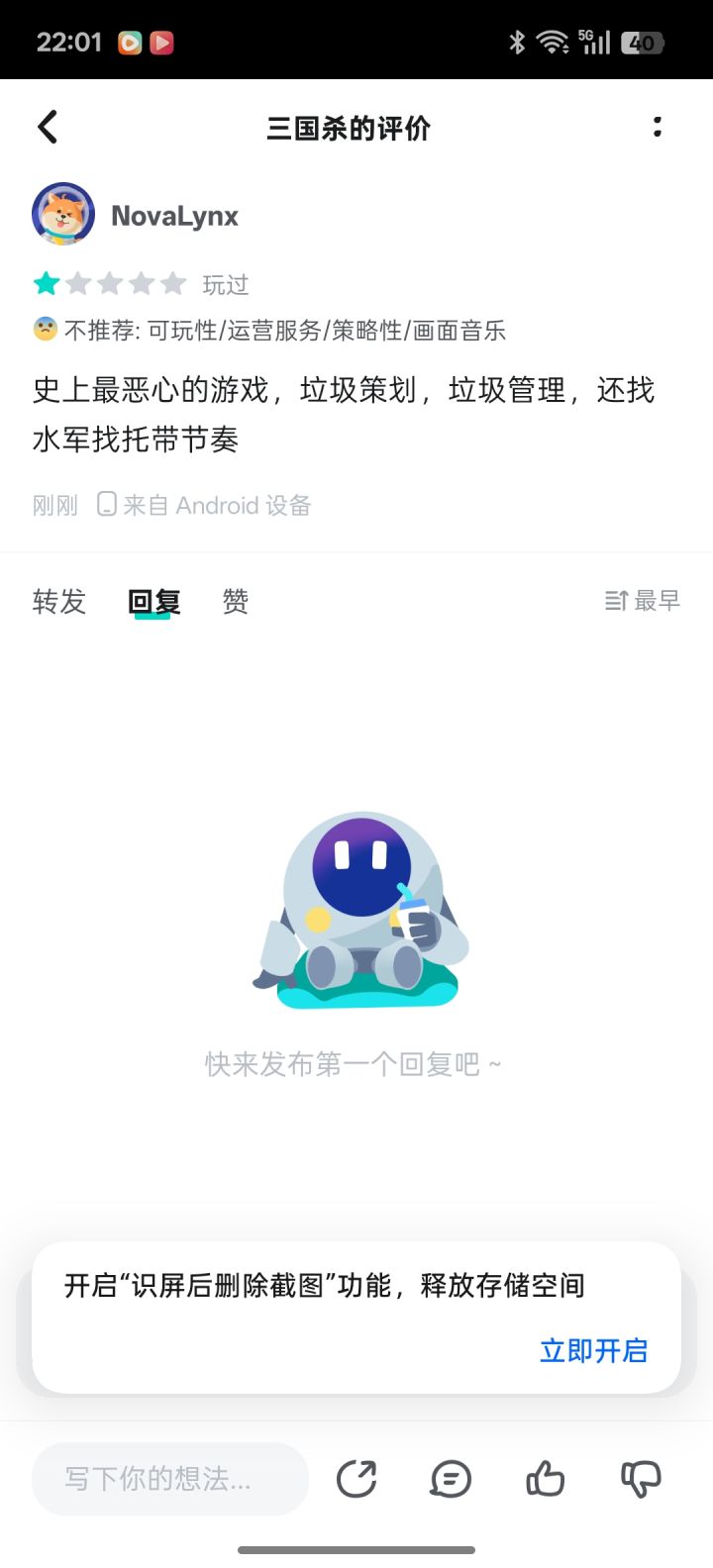This screenshot has width=713, height=1568.
Task: Tap NovaLynx's astronaut dog avatar
Action: pos(61,214)
